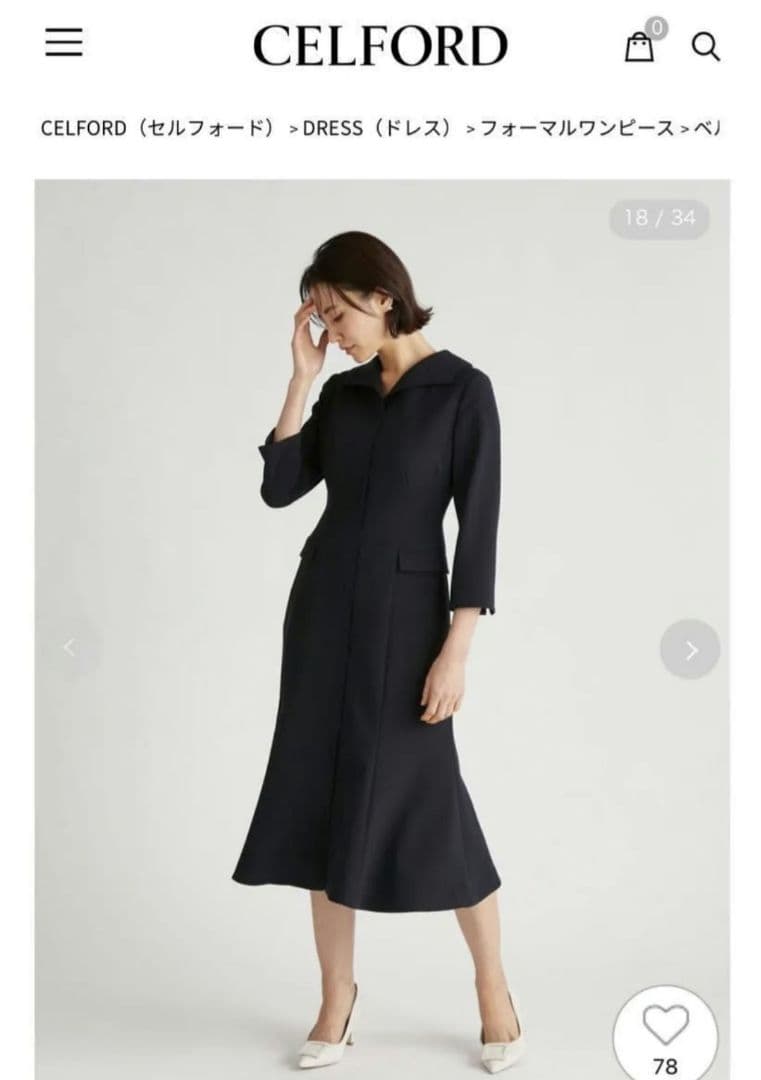
Task: Open the hamburger menu
Action: (x=64, y=42)
